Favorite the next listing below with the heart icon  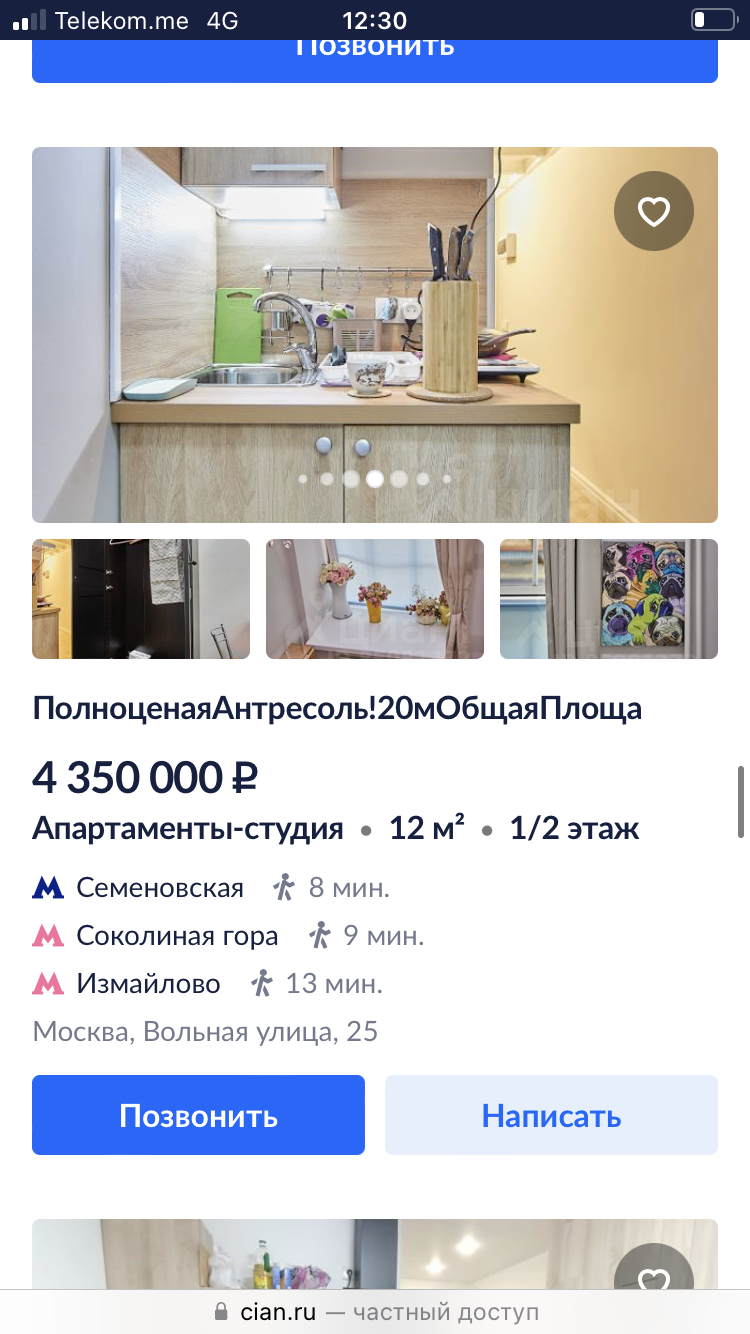653,1280
